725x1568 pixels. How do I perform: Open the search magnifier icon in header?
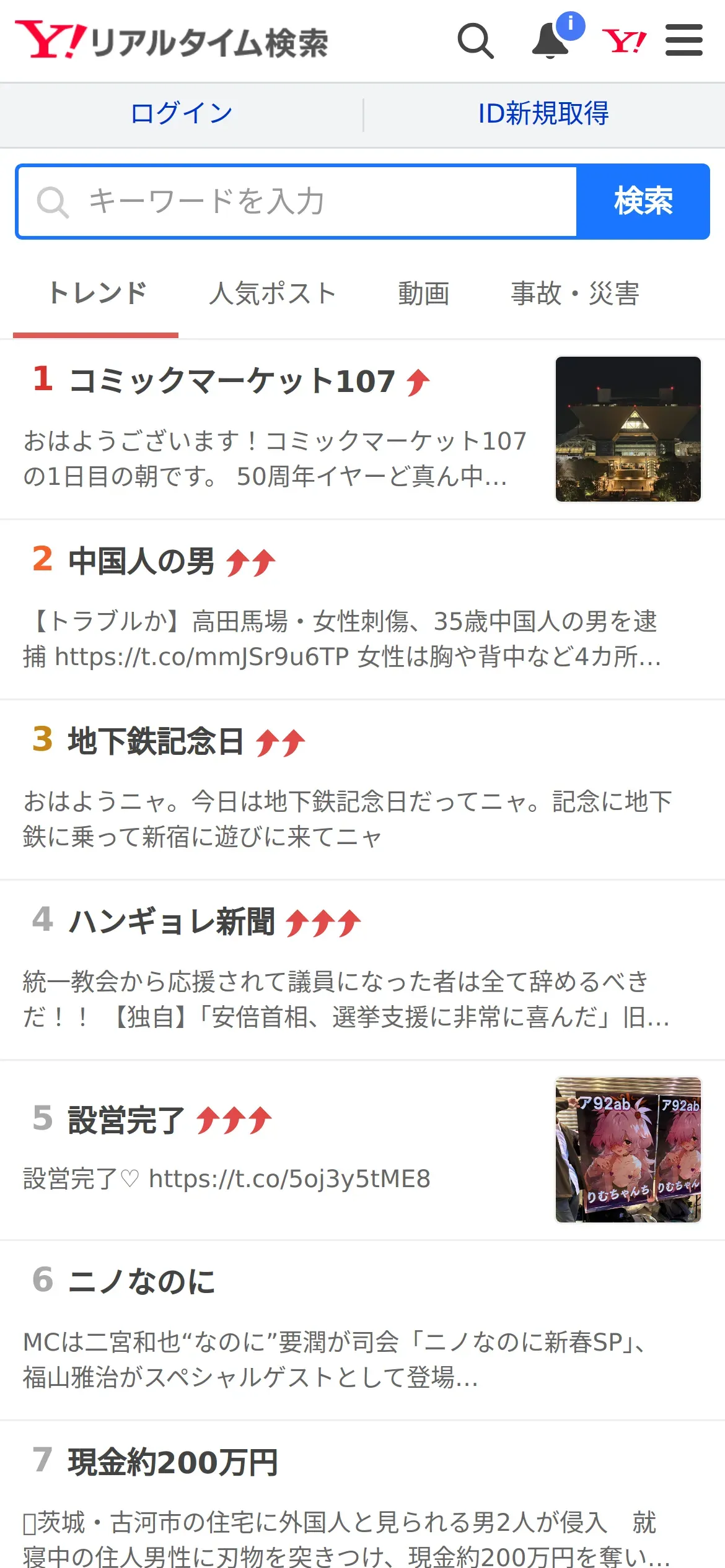tap(475, 41)
